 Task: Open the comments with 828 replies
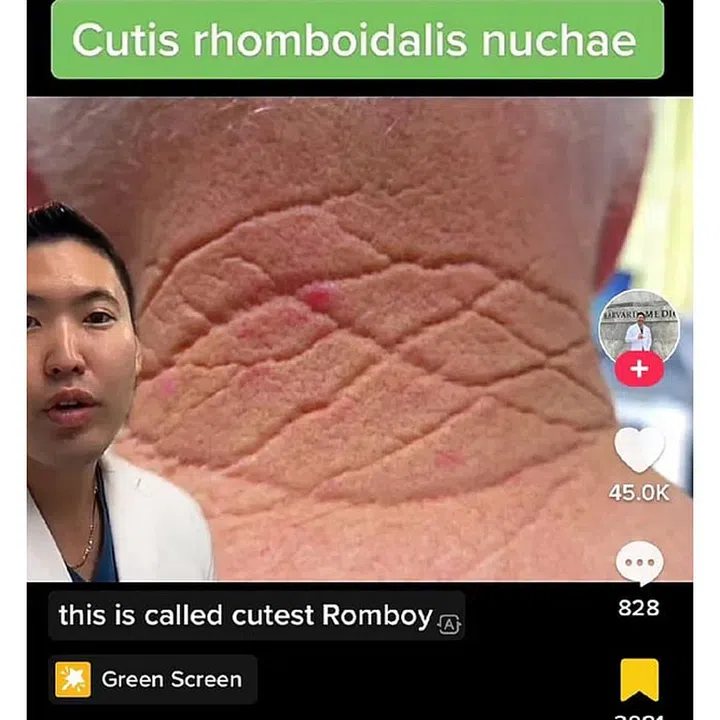639,565
